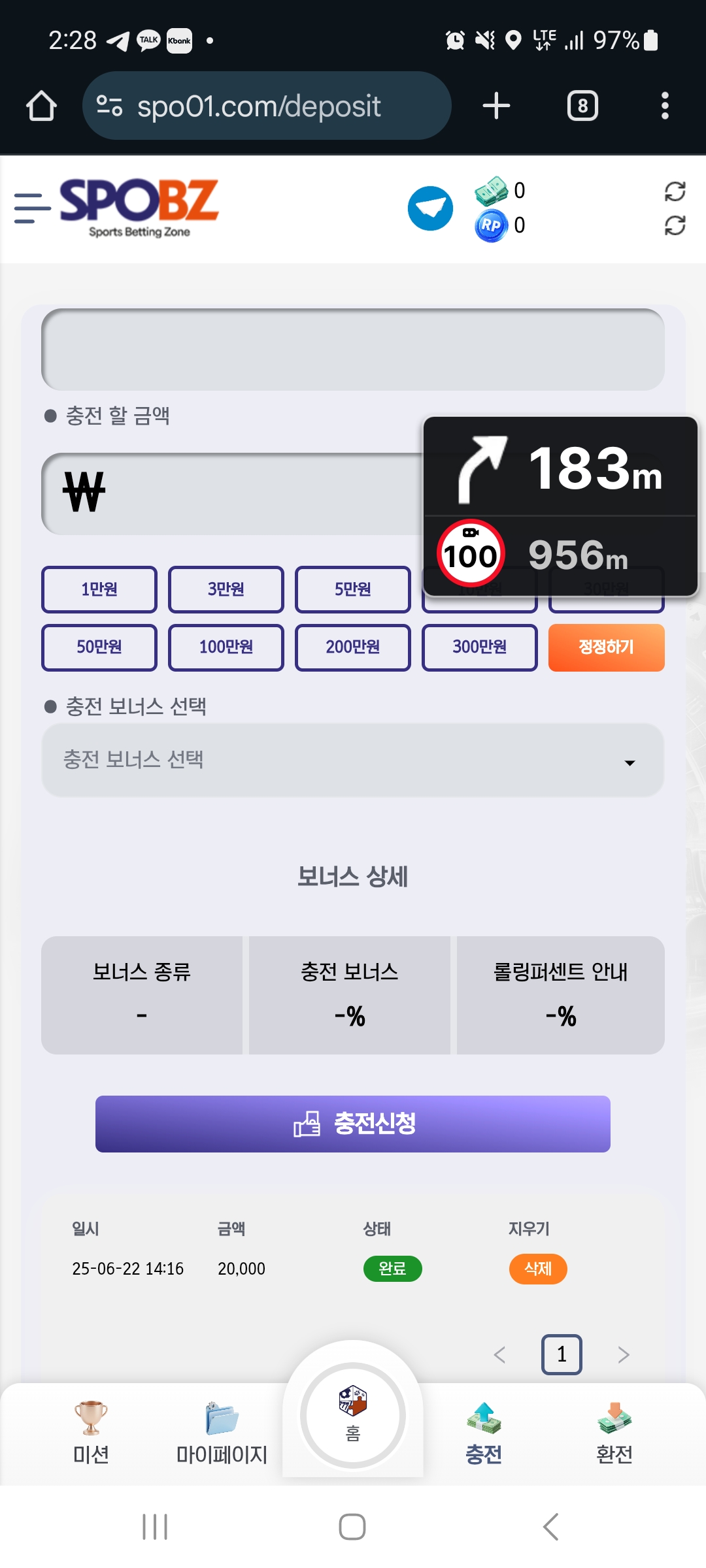Select the 5만원 amount

(353, 589)
